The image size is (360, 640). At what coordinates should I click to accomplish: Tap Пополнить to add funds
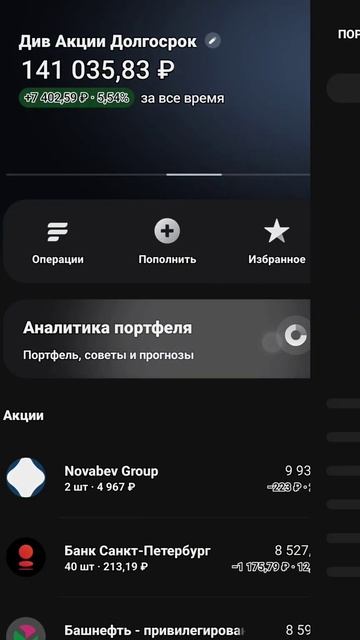click(167, 242)
